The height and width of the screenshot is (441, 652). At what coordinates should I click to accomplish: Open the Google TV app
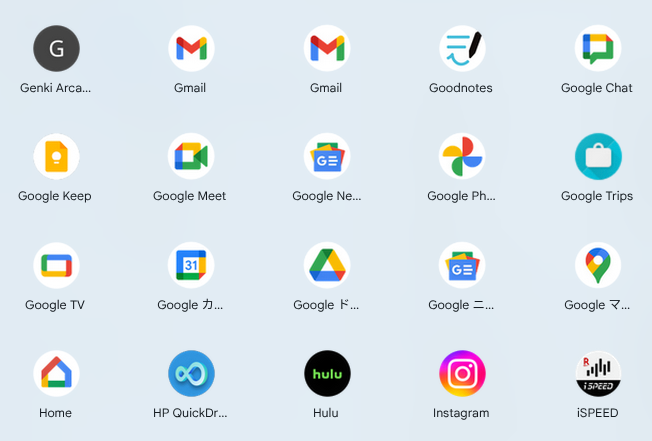tap(56, 265)
